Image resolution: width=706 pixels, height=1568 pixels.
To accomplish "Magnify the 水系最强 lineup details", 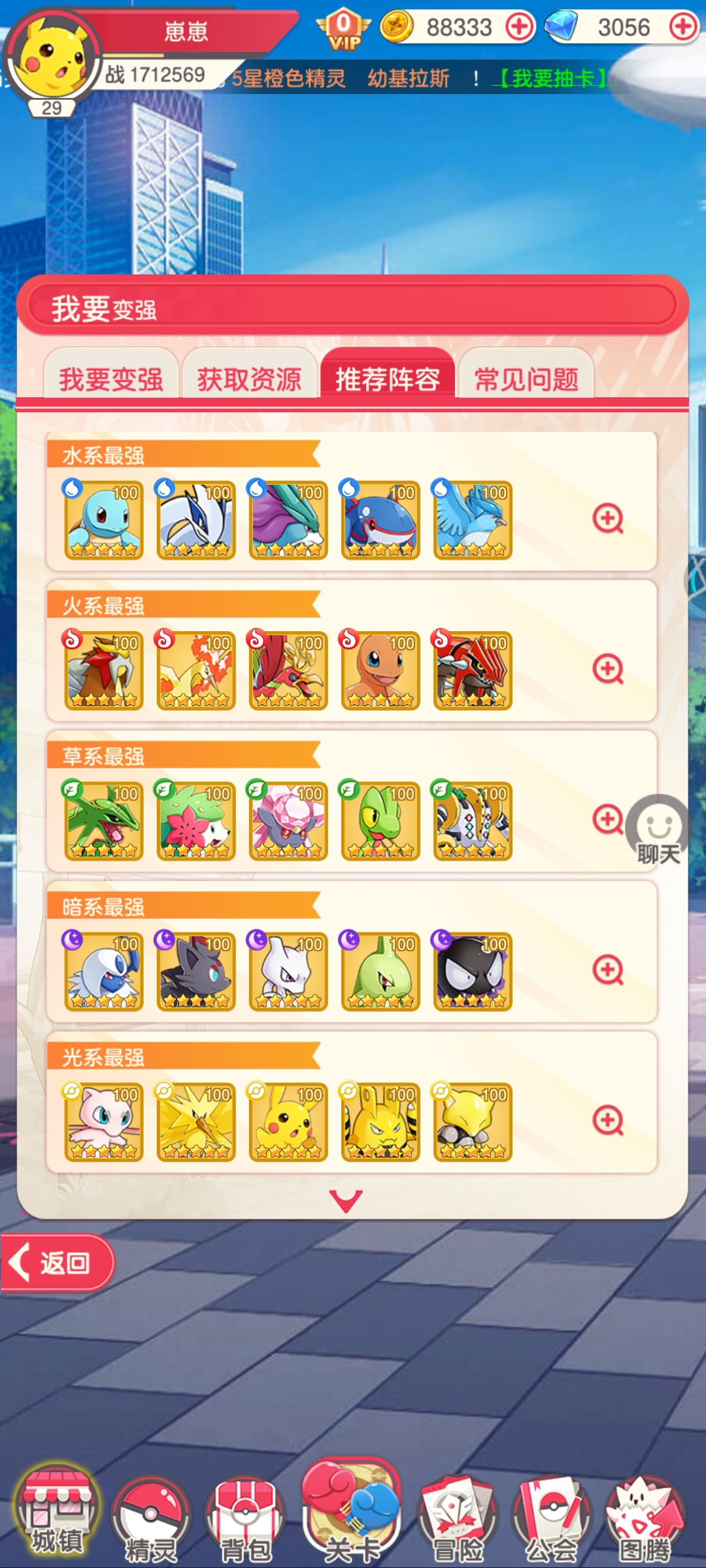I will click(608, 519).
